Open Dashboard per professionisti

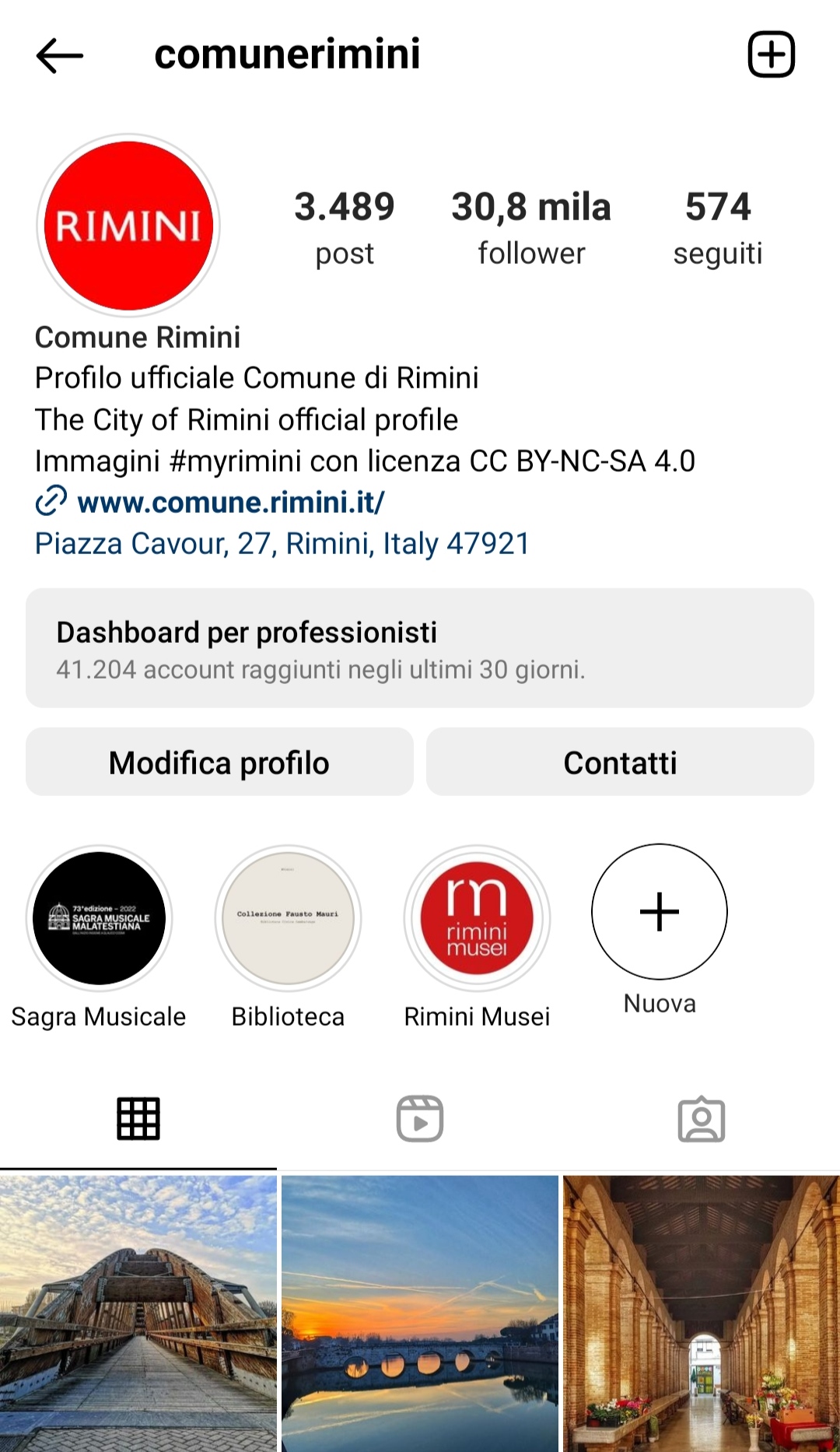420,648
